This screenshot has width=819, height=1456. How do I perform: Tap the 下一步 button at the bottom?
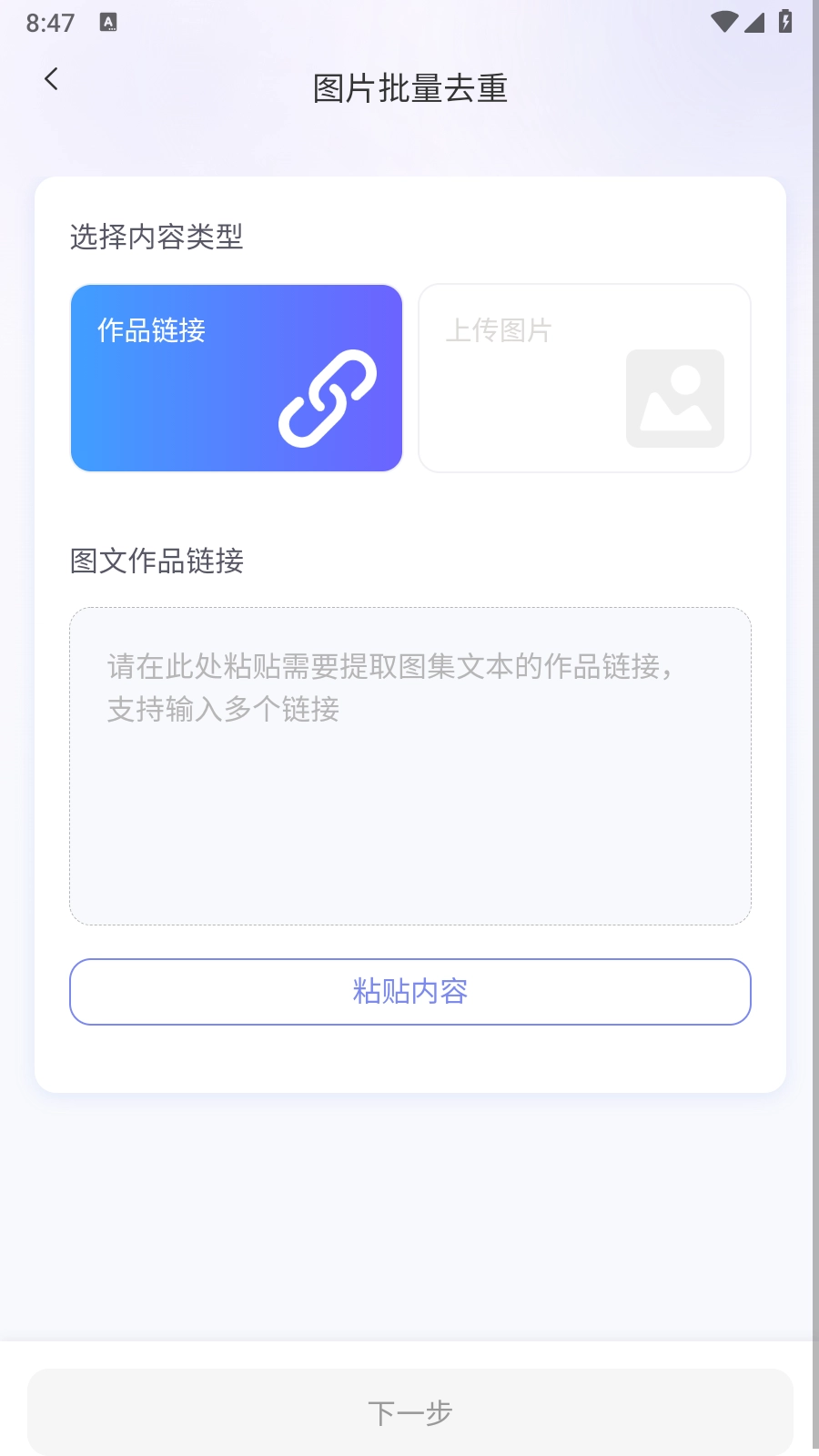409,1411
